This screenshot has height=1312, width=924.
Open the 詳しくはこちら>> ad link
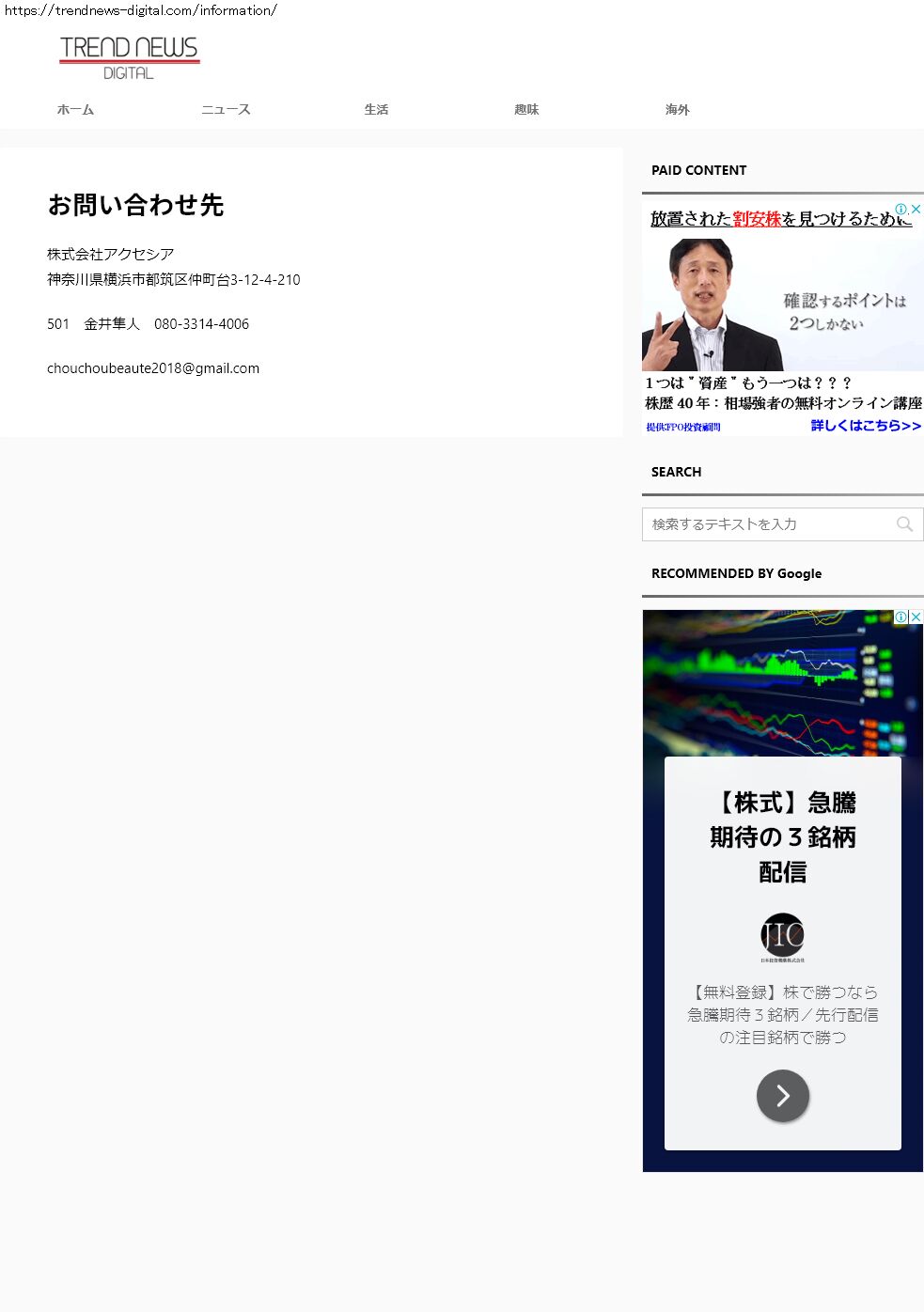coord(865,426)
